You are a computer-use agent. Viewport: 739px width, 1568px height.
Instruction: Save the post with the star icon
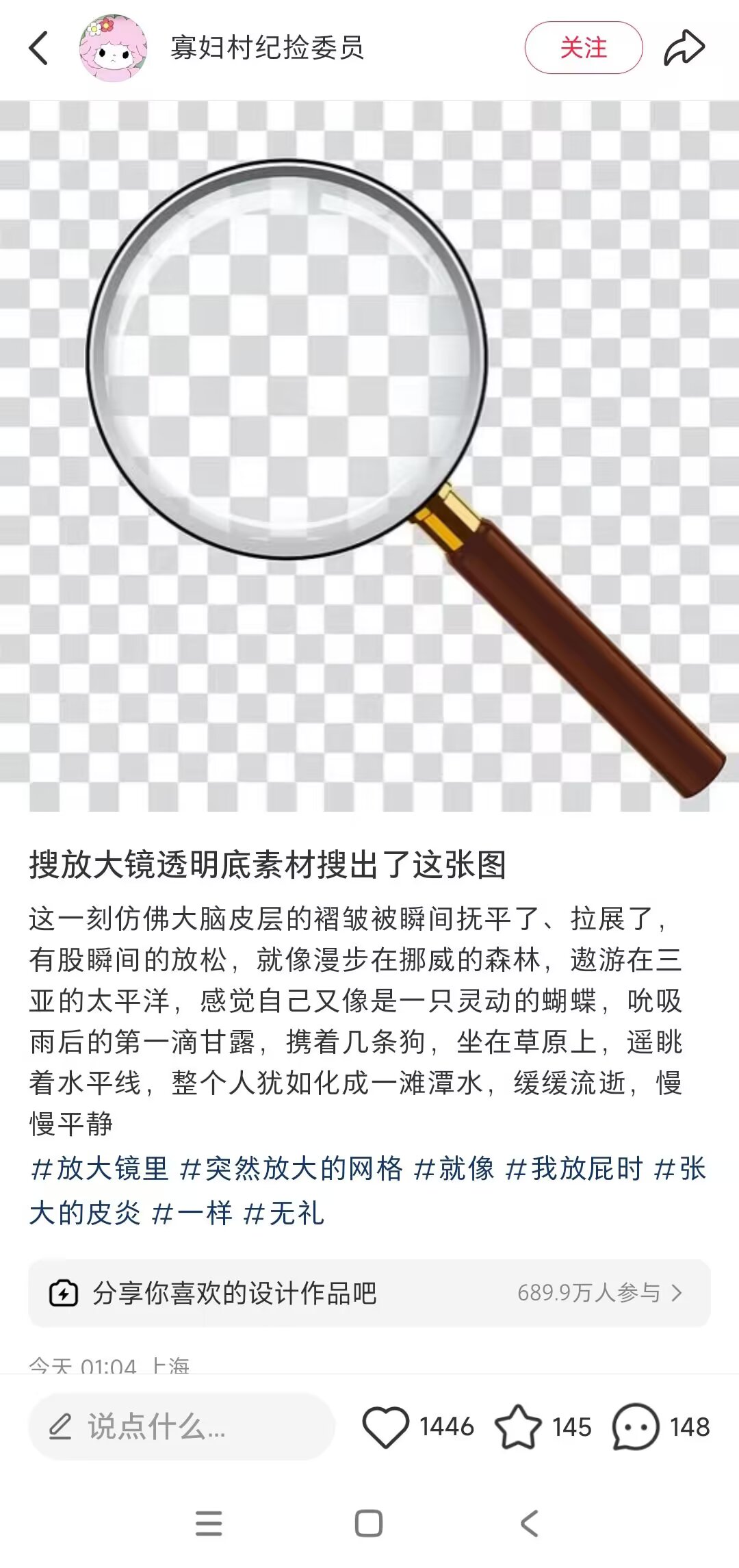coord(517,1427)
